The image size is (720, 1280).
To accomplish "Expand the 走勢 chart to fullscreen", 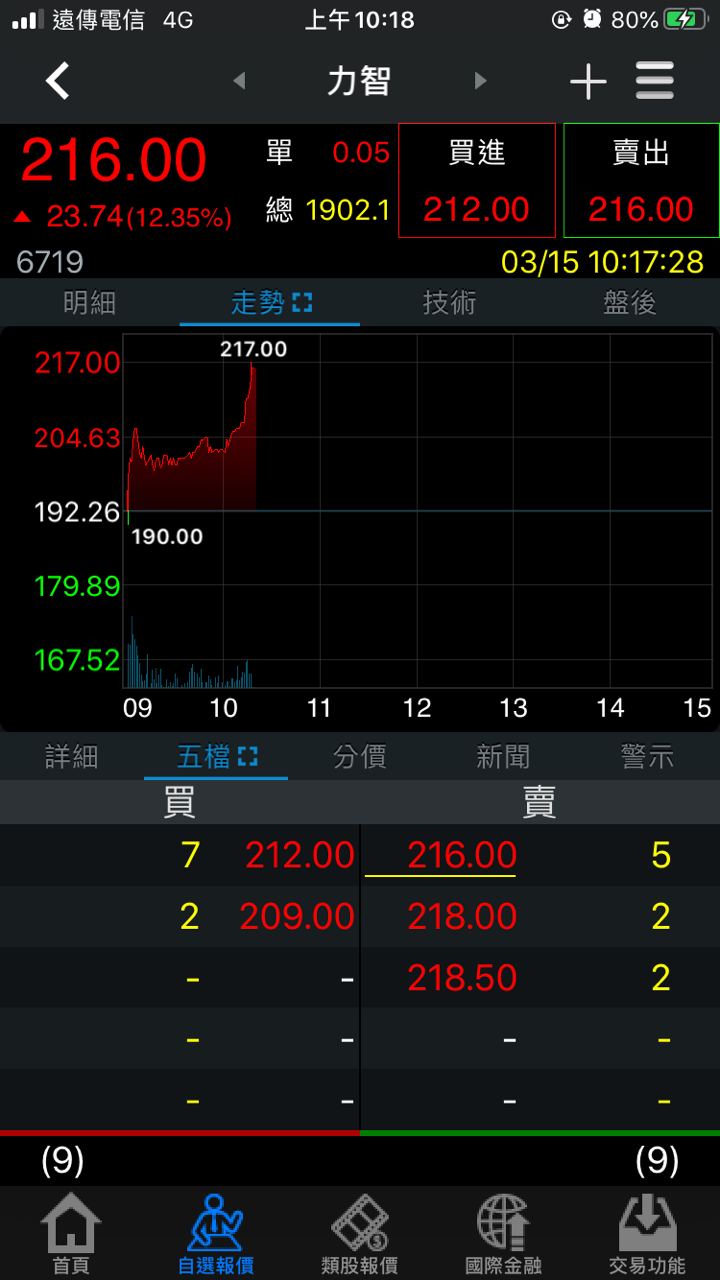I will 302,303.
